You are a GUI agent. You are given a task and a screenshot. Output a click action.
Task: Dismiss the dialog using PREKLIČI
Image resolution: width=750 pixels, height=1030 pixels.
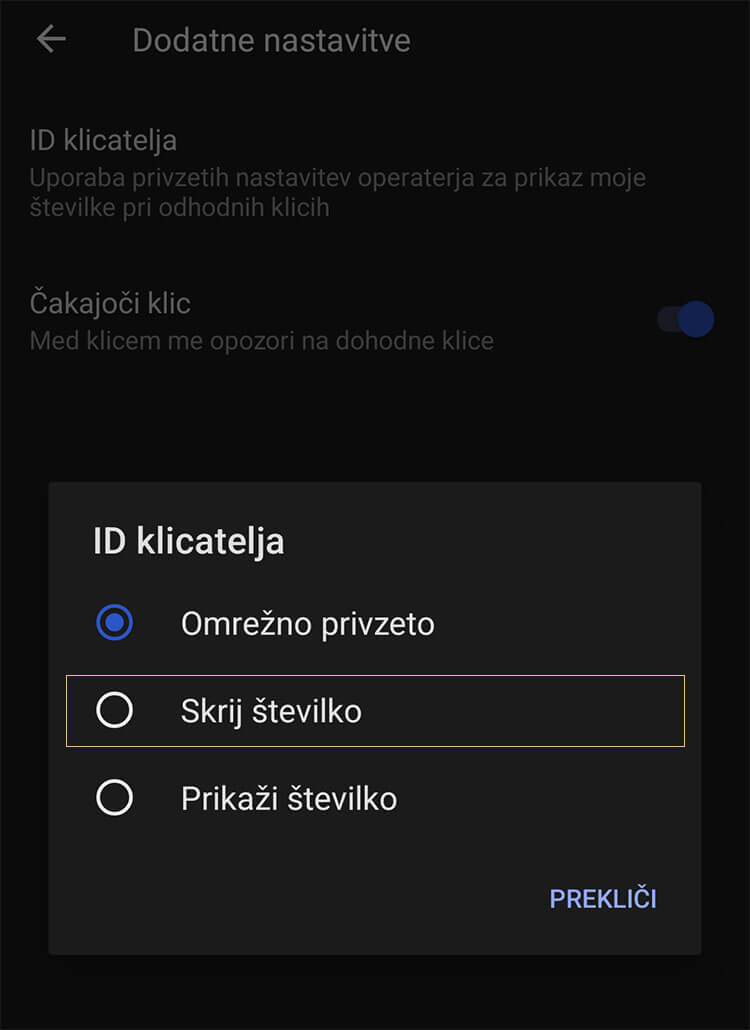coord(603,898)
